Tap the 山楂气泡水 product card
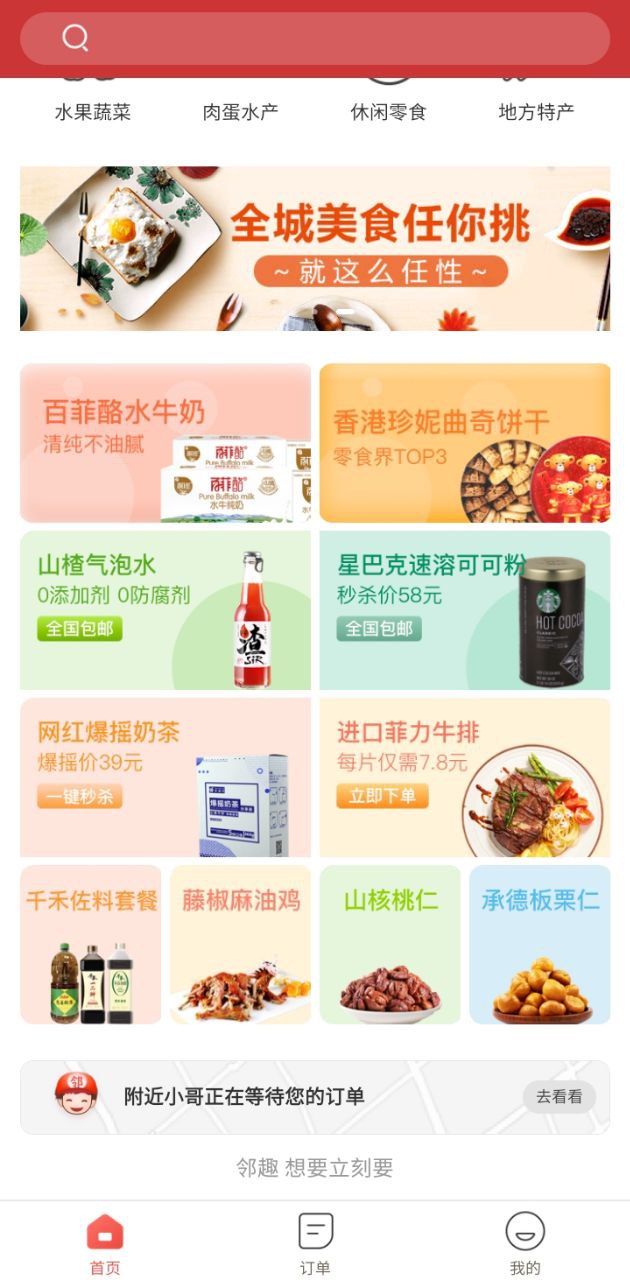This screenshot has width=630, height=1280. click(166, 610)
